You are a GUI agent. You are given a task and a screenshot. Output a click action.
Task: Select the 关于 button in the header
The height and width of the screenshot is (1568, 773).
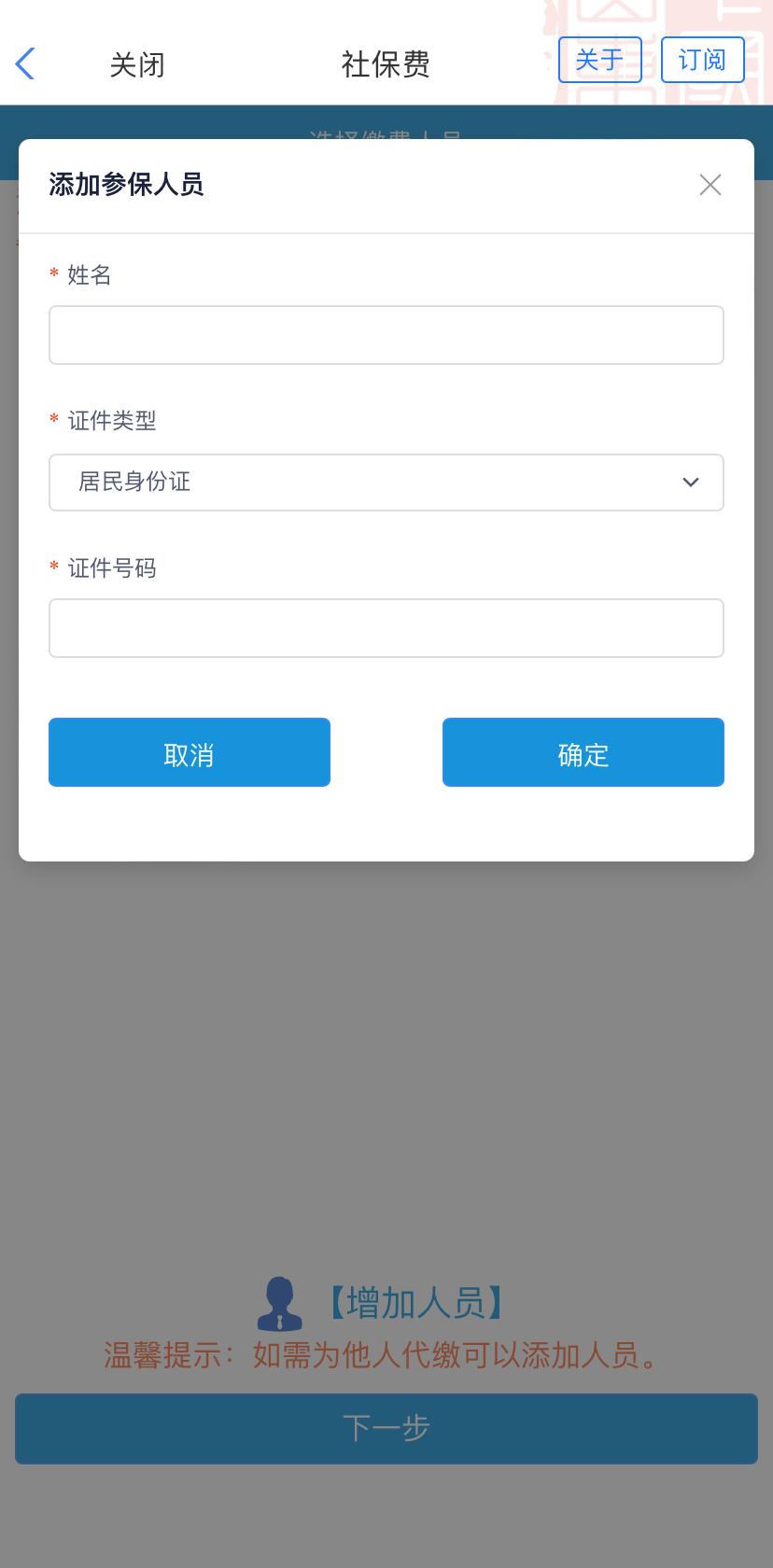[x=599, y=60]
